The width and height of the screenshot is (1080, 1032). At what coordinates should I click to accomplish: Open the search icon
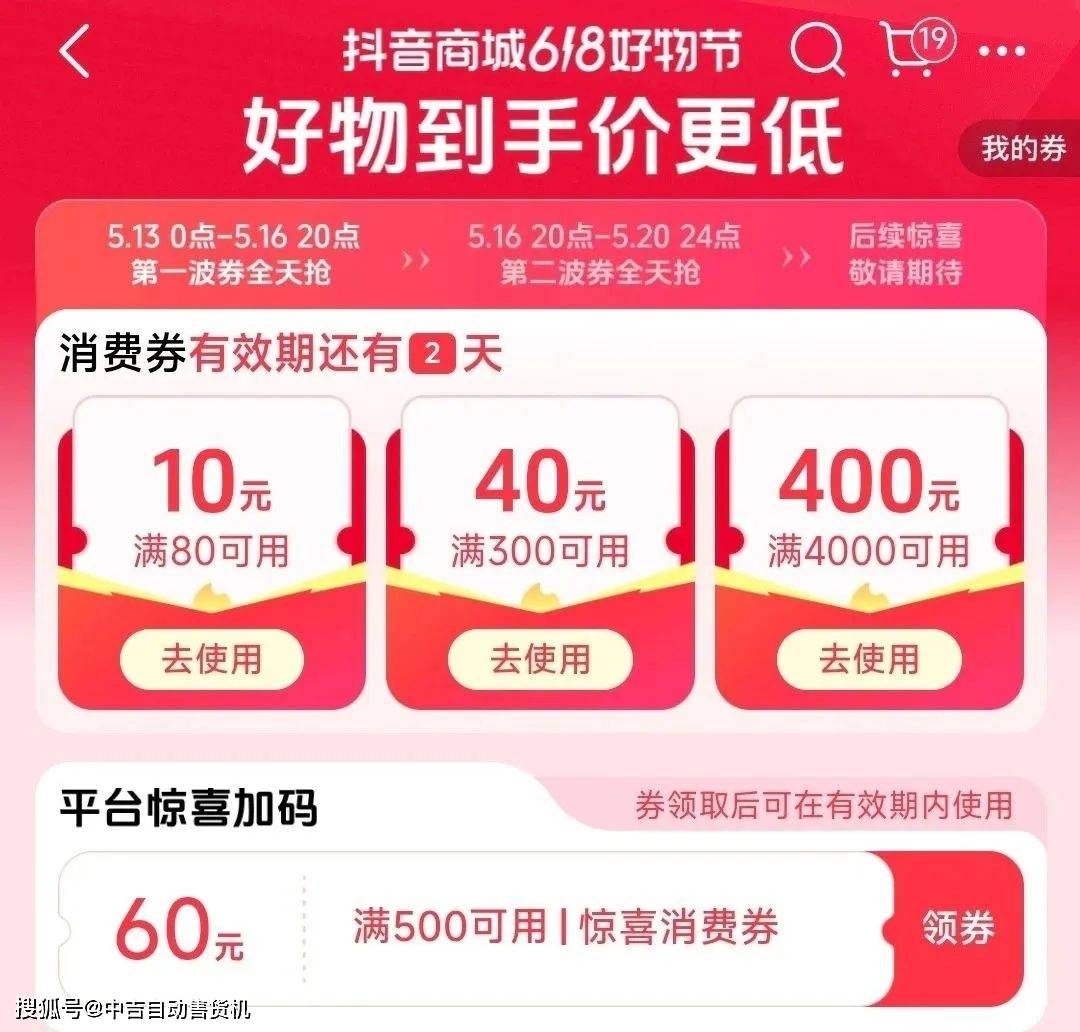pos(817,50)
